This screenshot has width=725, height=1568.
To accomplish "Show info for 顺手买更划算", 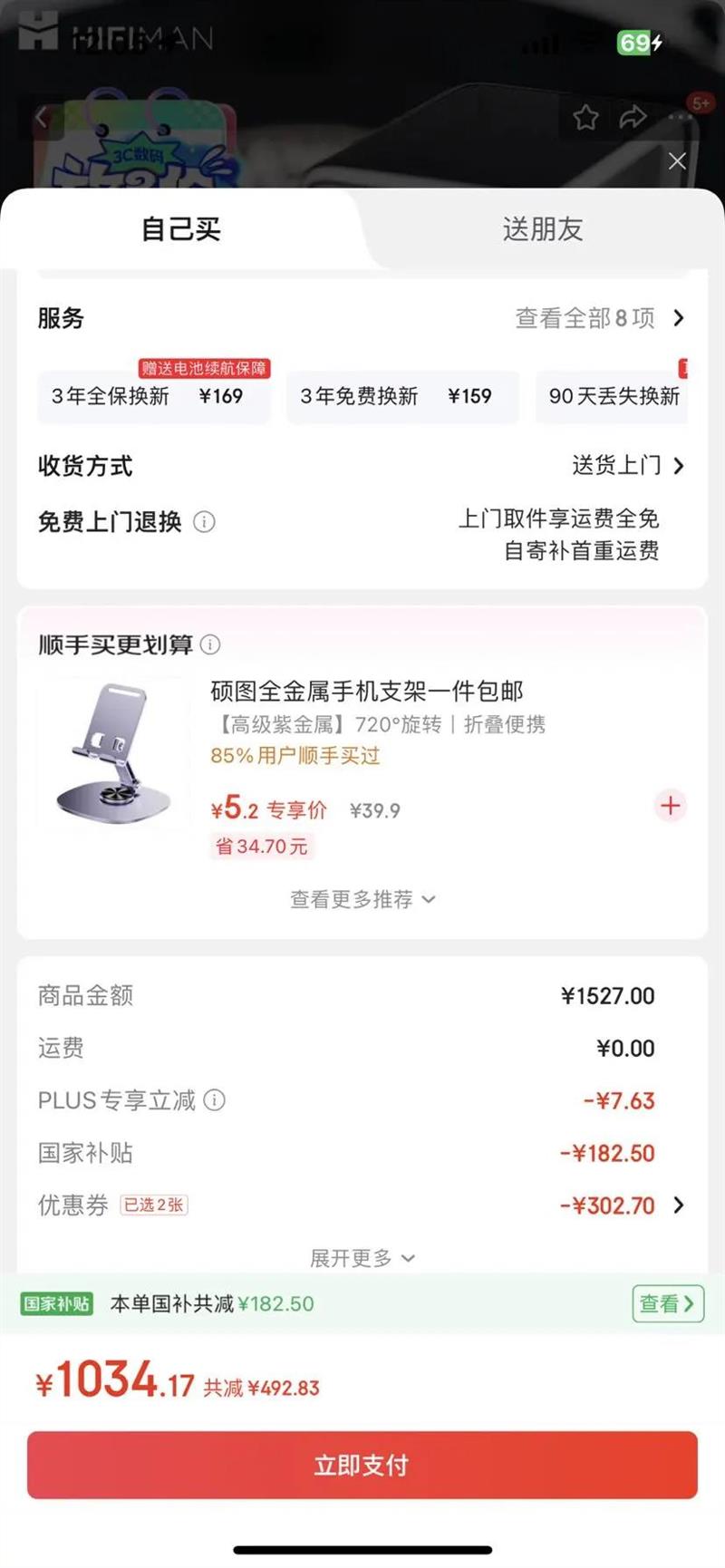I will click(x=210, y=644).
